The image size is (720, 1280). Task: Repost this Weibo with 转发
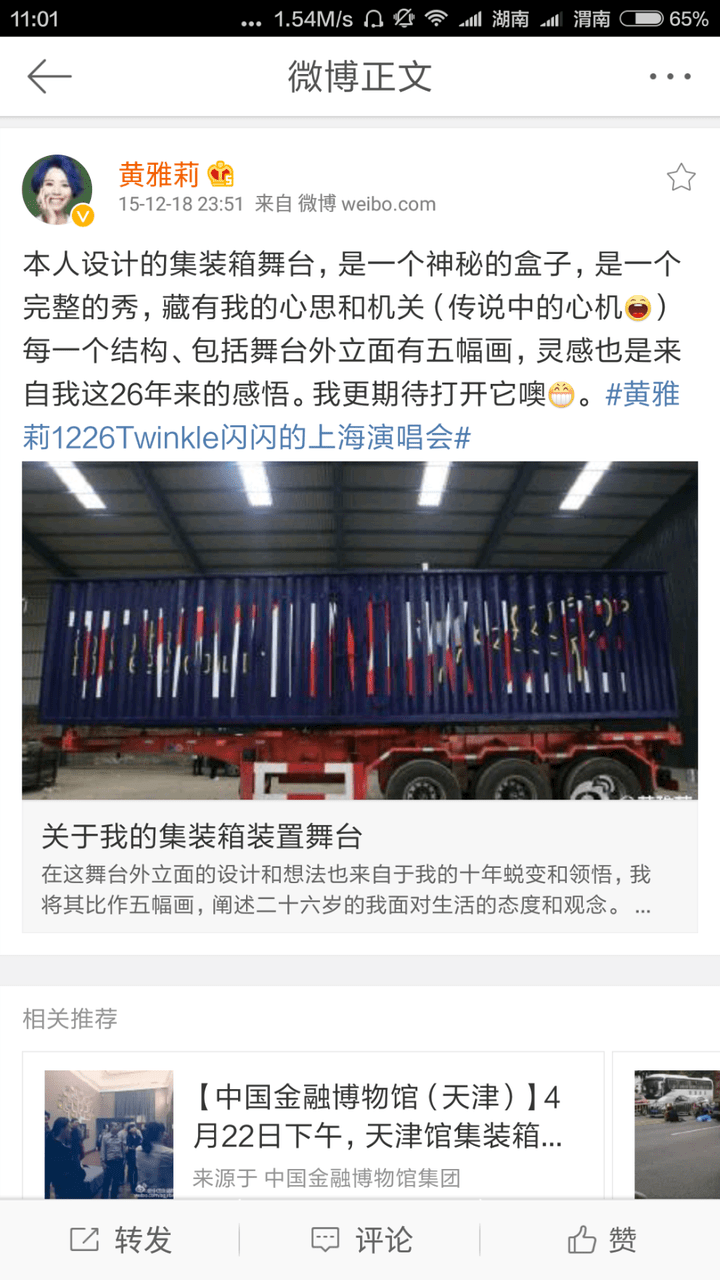click(x=121, y=1240)
